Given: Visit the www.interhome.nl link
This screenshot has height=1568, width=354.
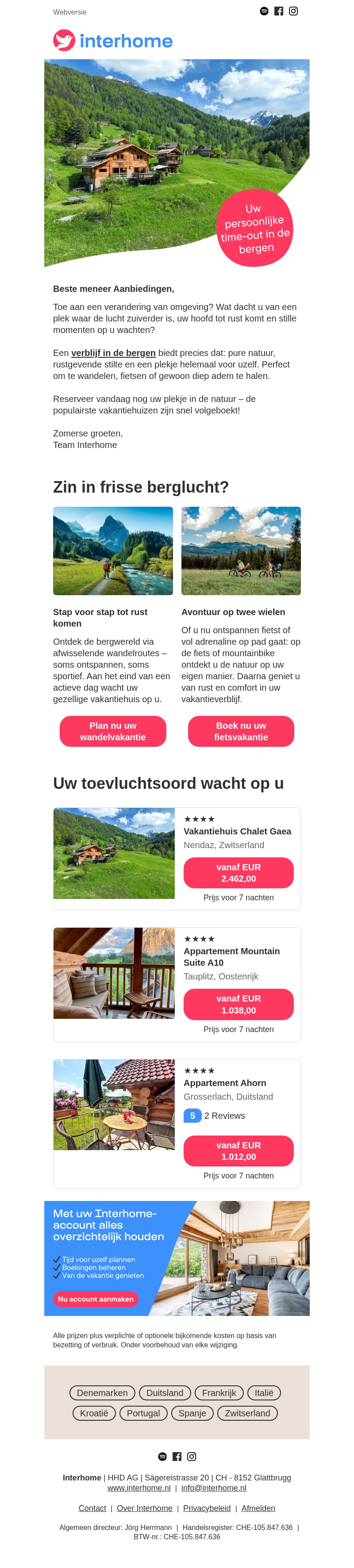Looking at the screenshot, I should (x=139, y=1488).
